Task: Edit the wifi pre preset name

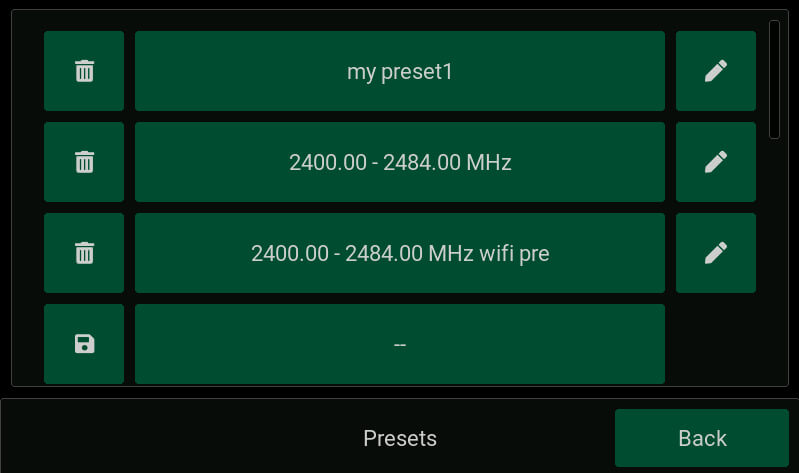Action: pyautogui.click(x=715, y=253)
